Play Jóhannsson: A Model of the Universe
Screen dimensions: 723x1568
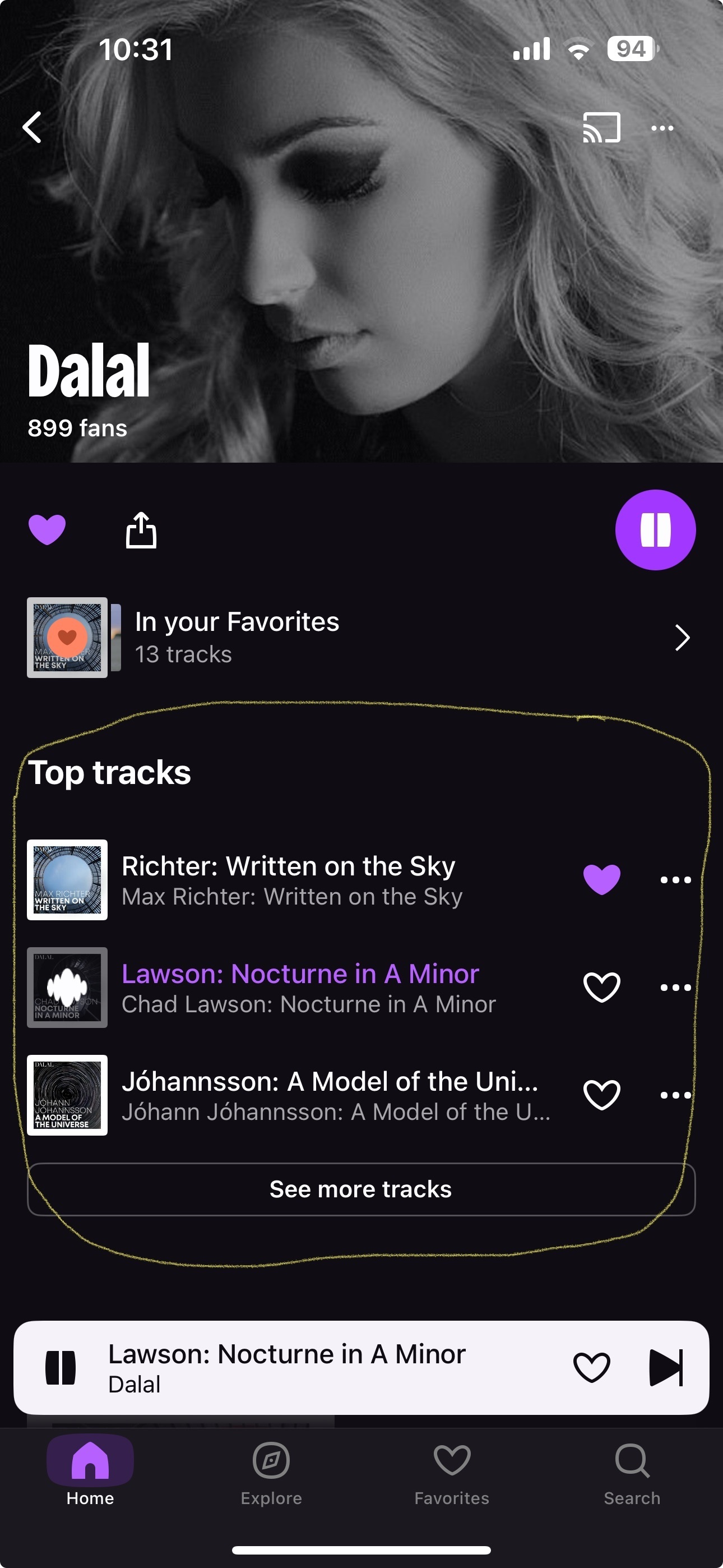(x=328, y=1095)
